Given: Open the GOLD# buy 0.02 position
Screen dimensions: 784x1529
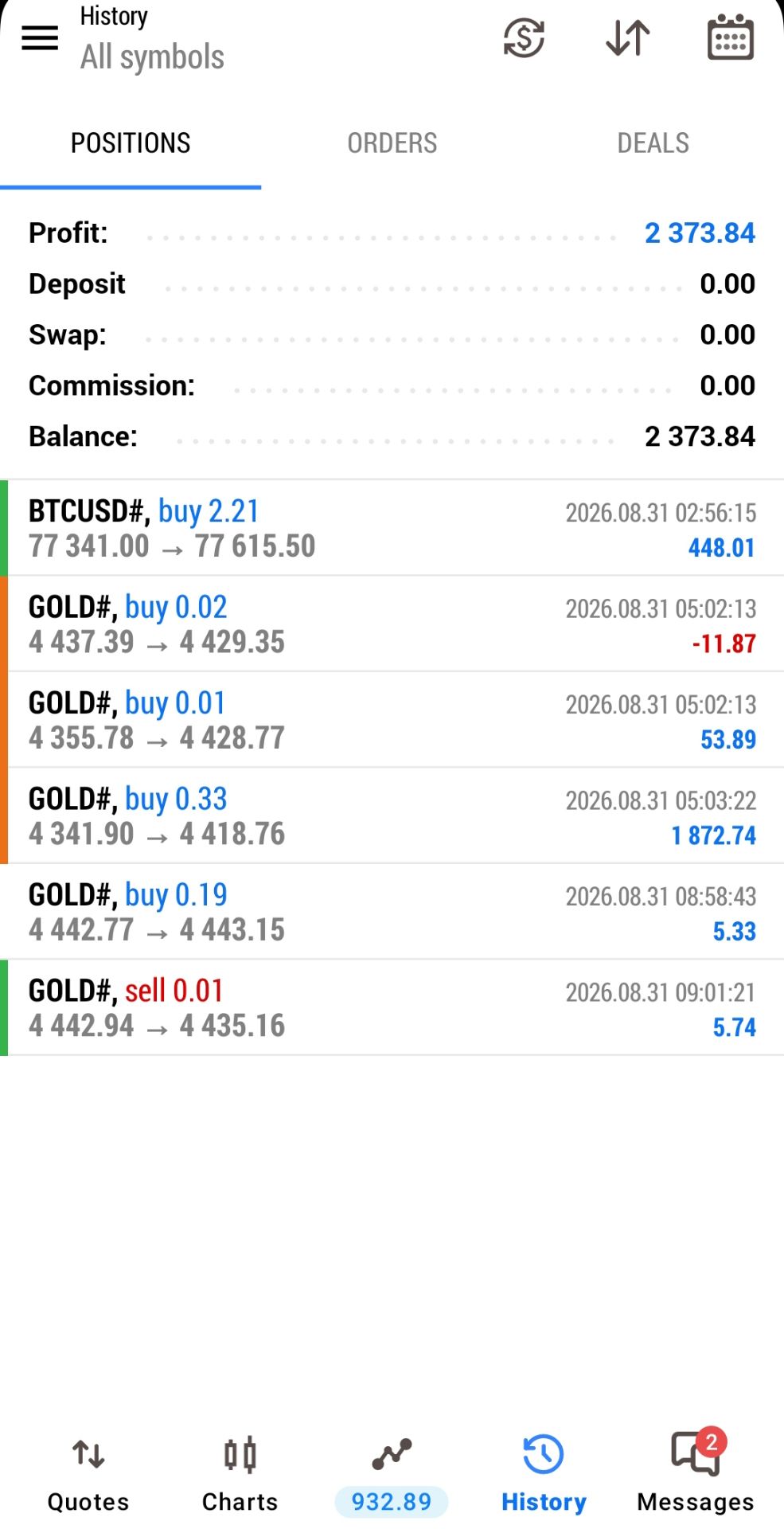Looking at the screenshot, I should (x=392, y=624).
